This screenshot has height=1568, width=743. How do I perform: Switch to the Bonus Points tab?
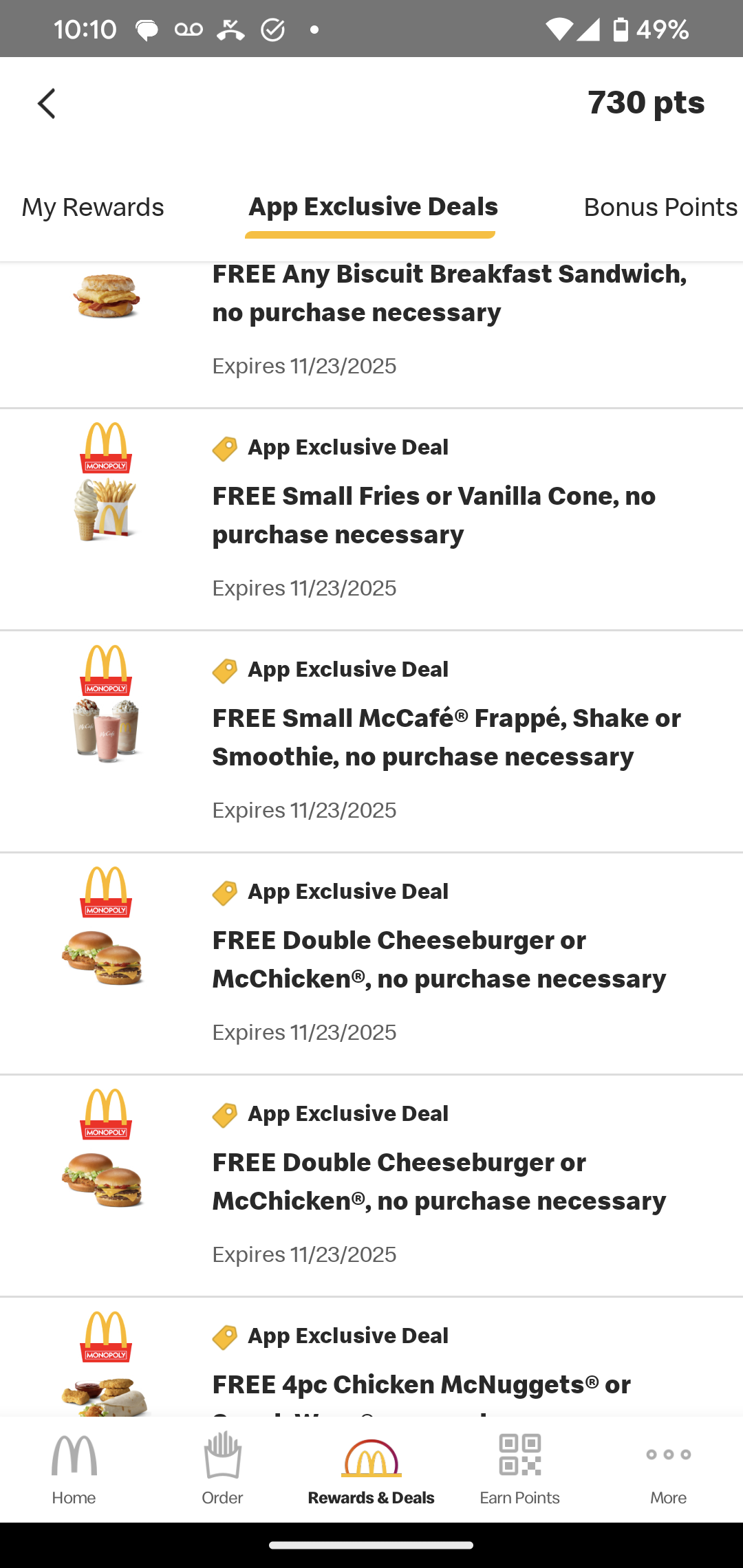point(659,208)
